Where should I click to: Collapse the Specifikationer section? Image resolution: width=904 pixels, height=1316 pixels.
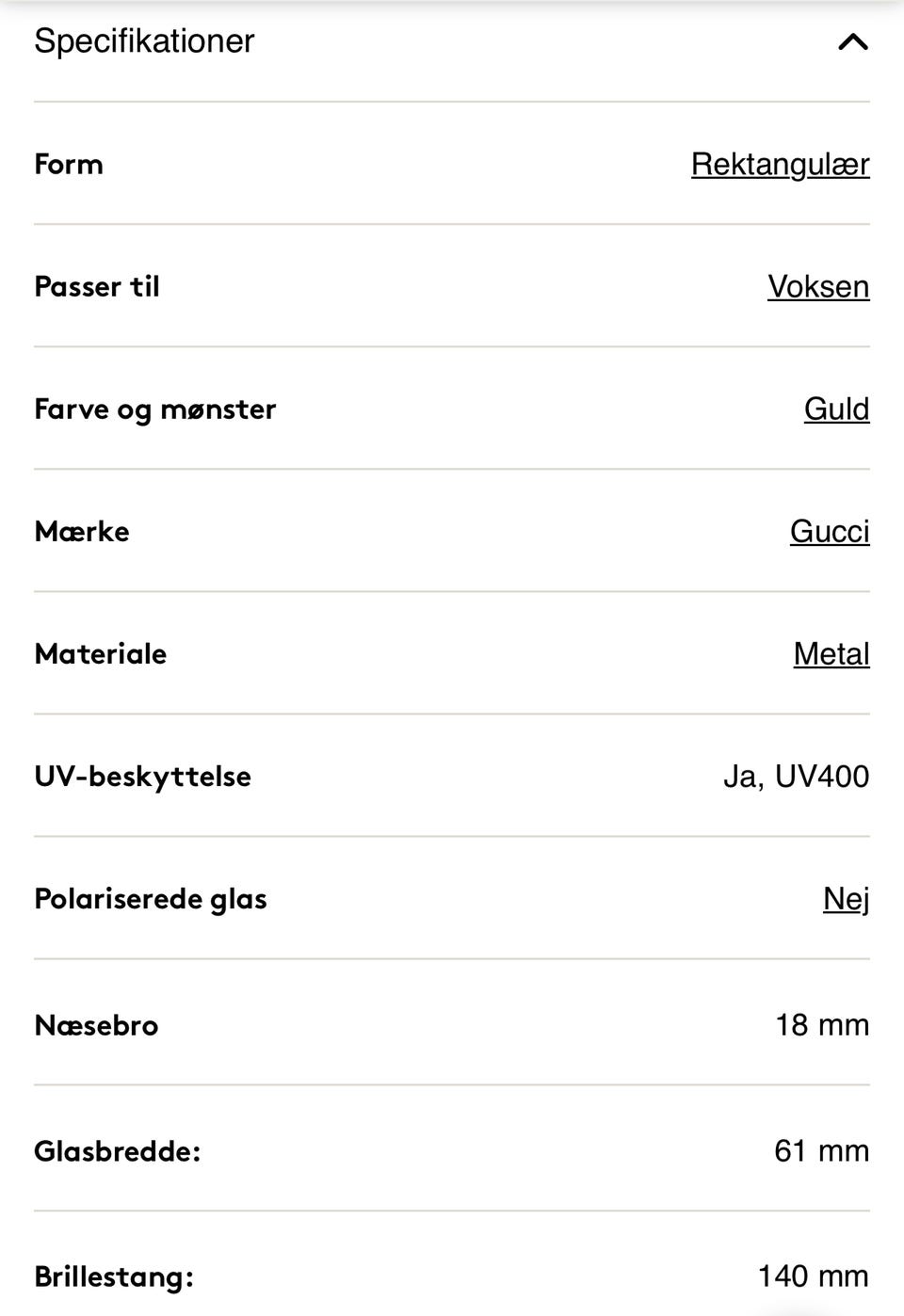pos(852,41)
